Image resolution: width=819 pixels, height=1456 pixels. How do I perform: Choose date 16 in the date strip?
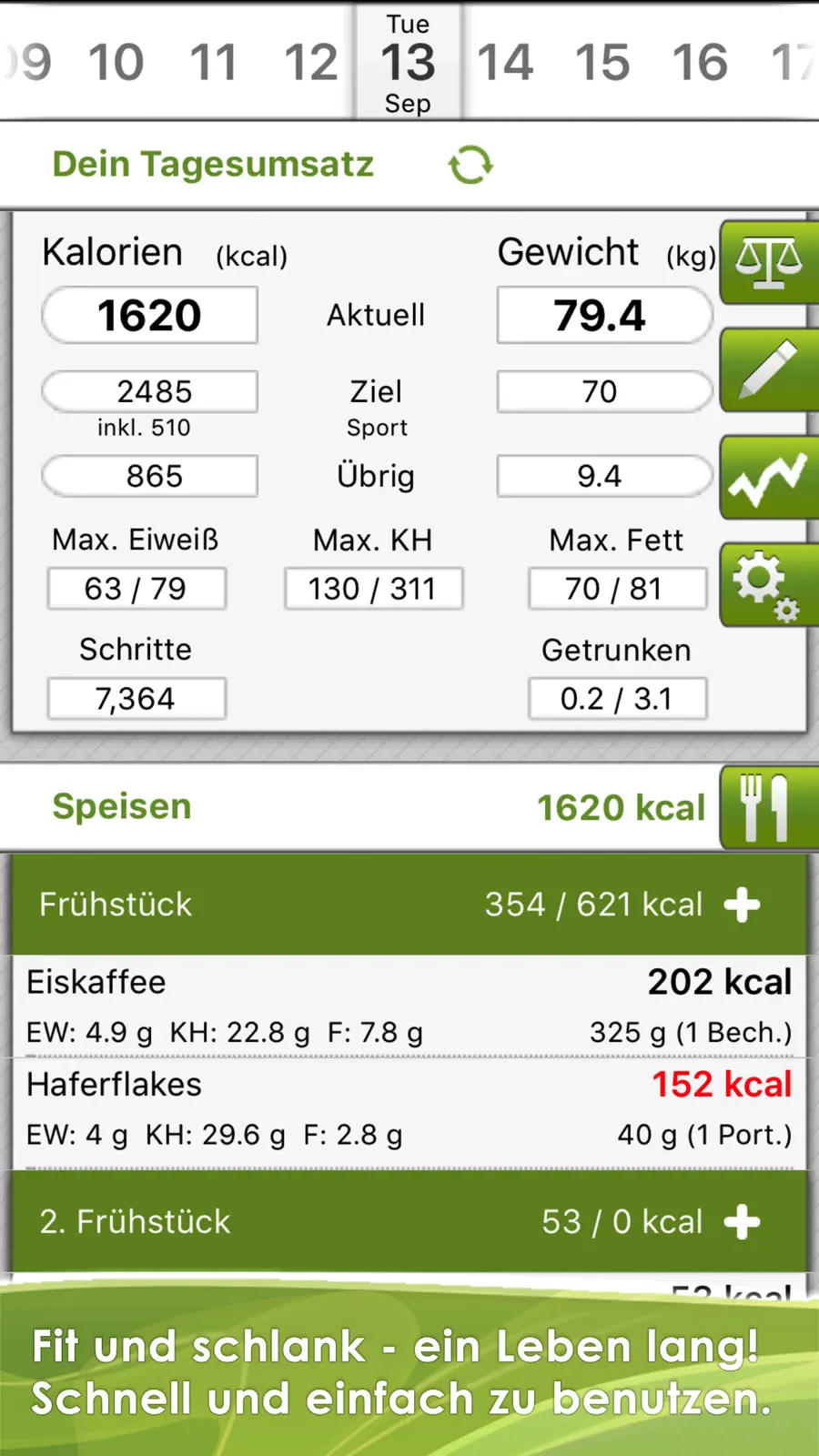coord(700,63)
